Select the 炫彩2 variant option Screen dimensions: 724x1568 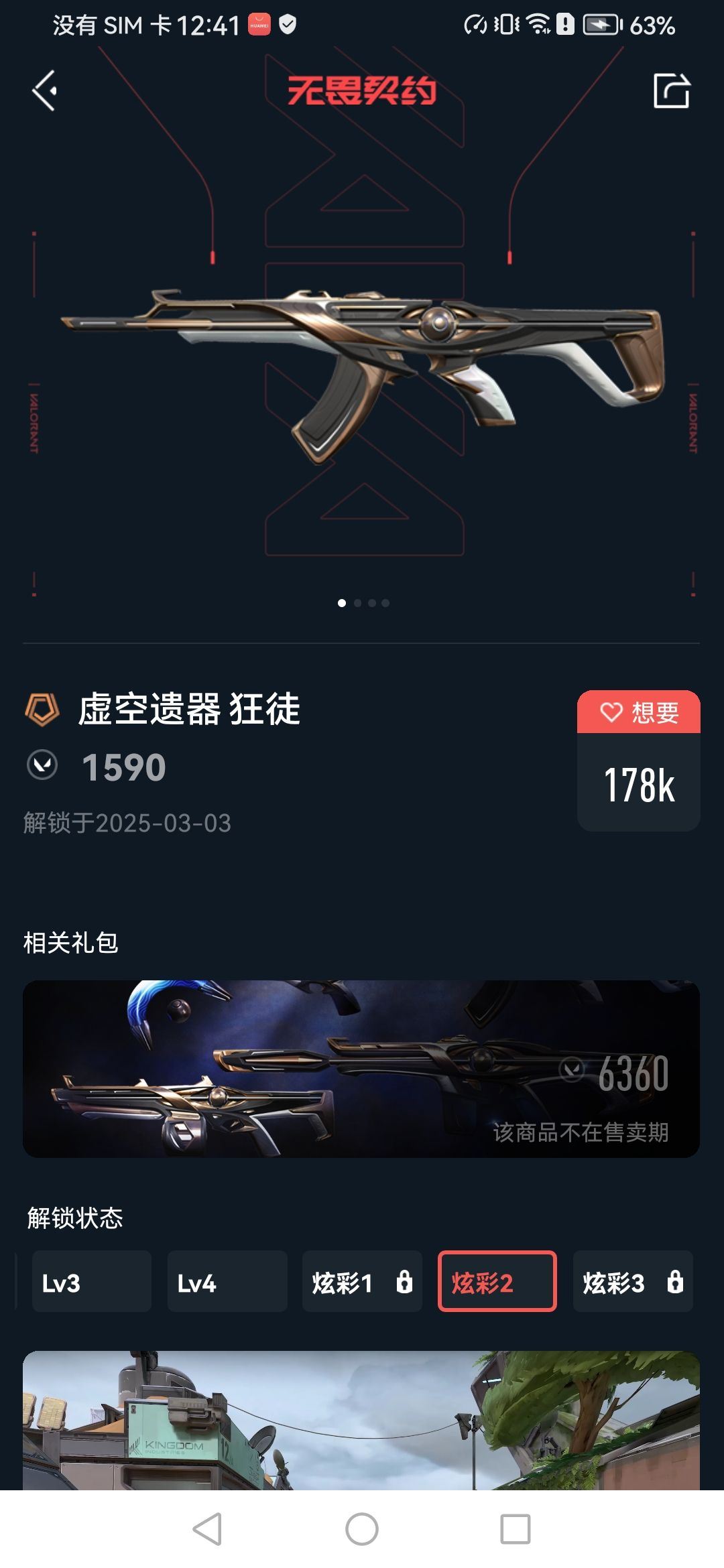coord(497,1282)
